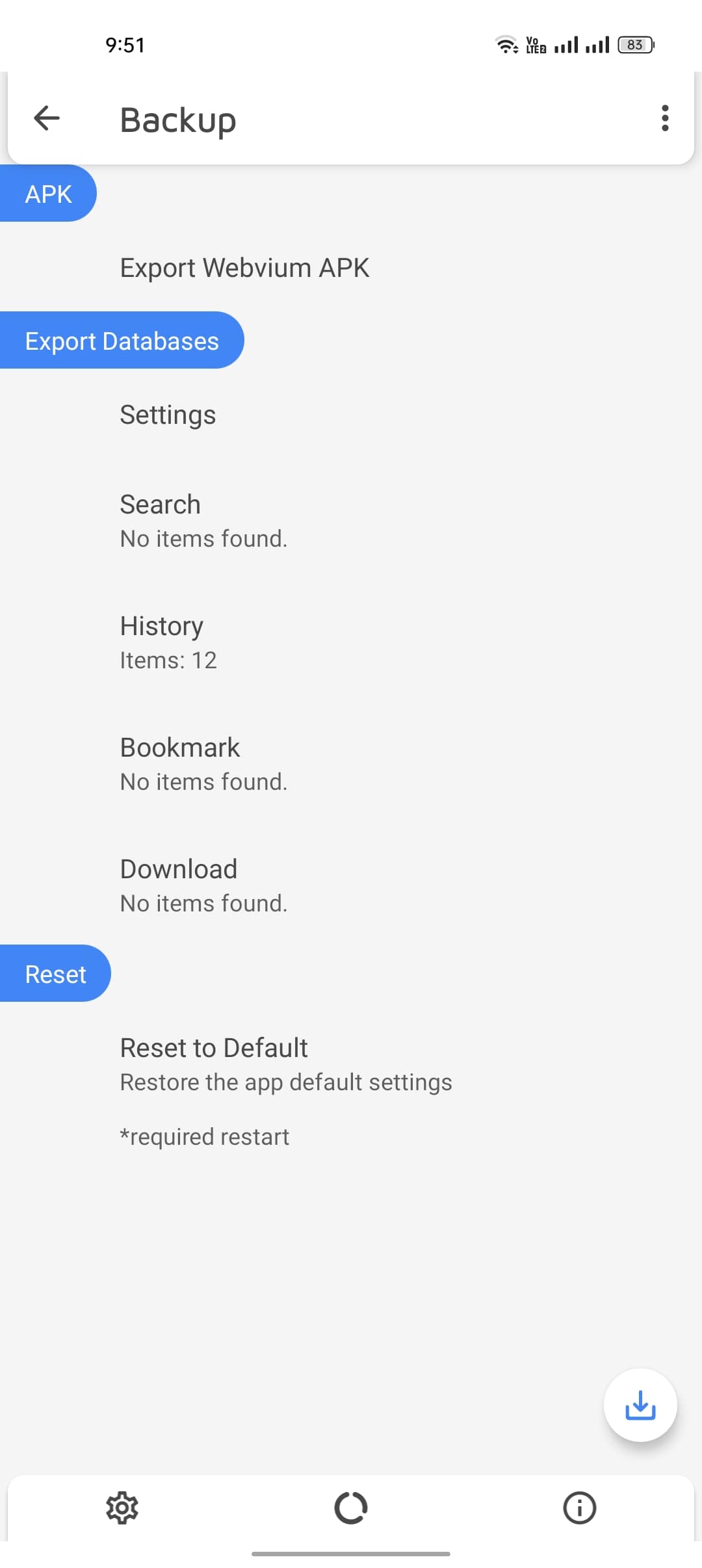Screen dimensions: 702x1568
Task: Tap the download floating action button
Action: point(640,1405)
